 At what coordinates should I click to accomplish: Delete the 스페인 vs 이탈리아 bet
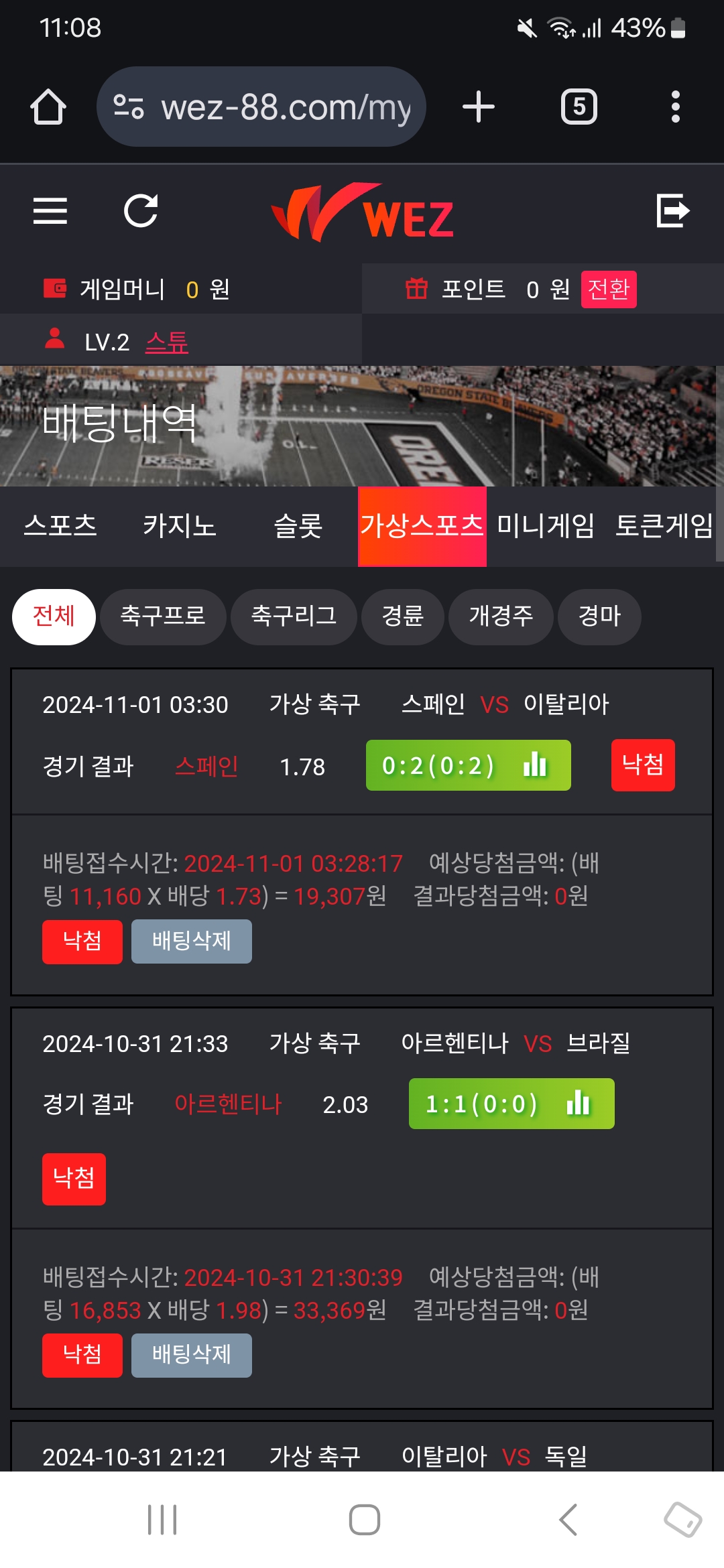click(191, 941)
